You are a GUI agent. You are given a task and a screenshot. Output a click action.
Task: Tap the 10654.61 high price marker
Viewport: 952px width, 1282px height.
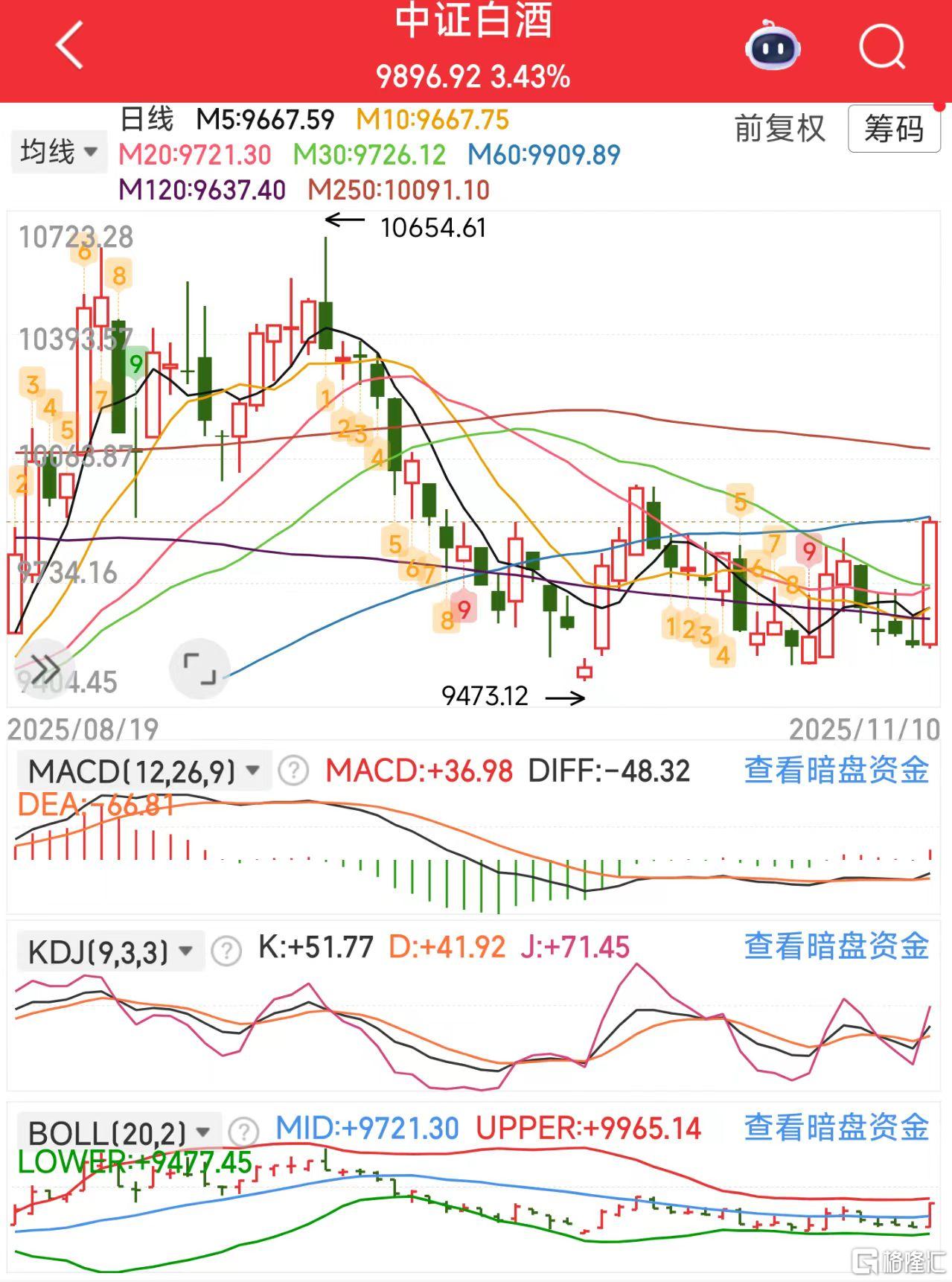click(434, 227)
